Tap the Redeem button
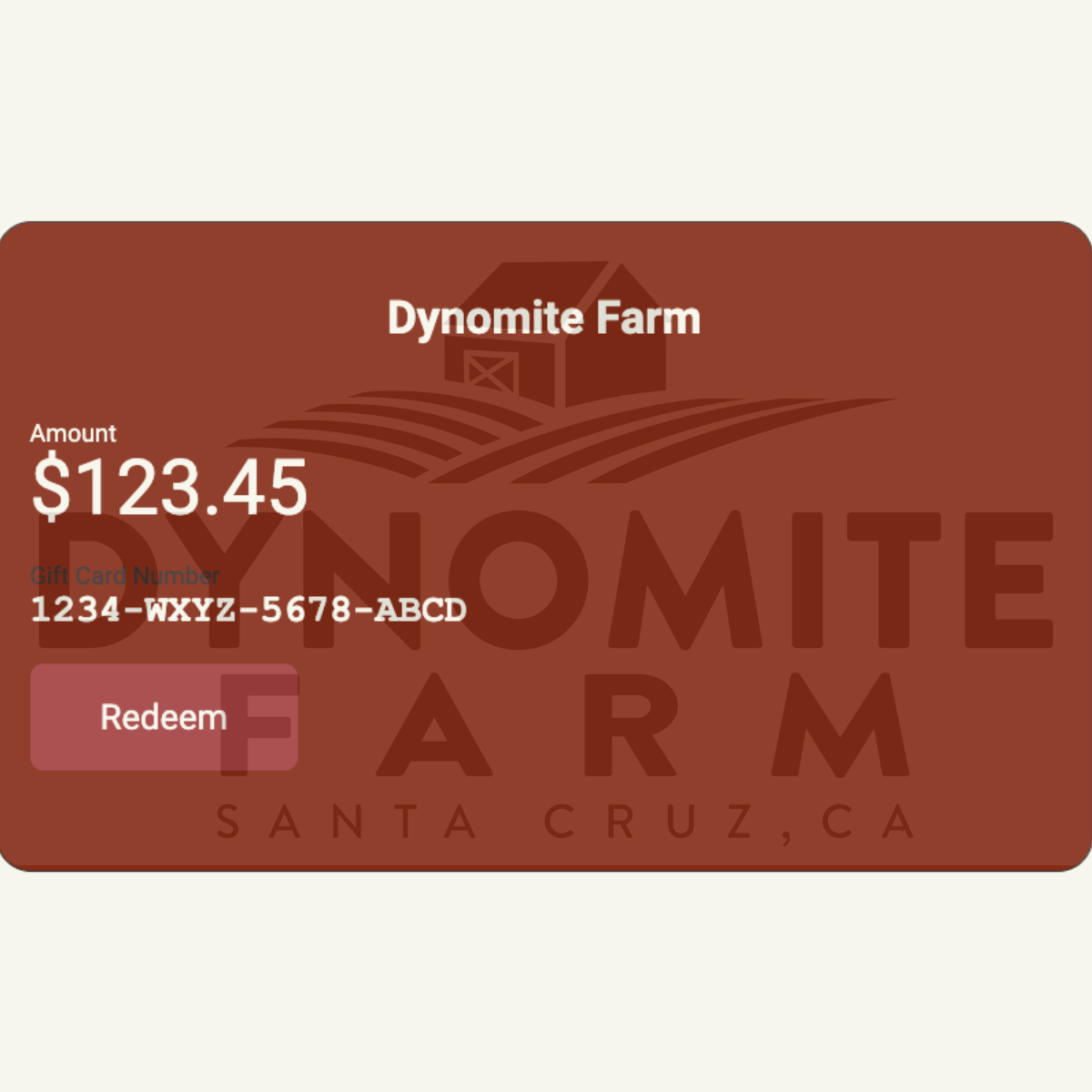 164,717
